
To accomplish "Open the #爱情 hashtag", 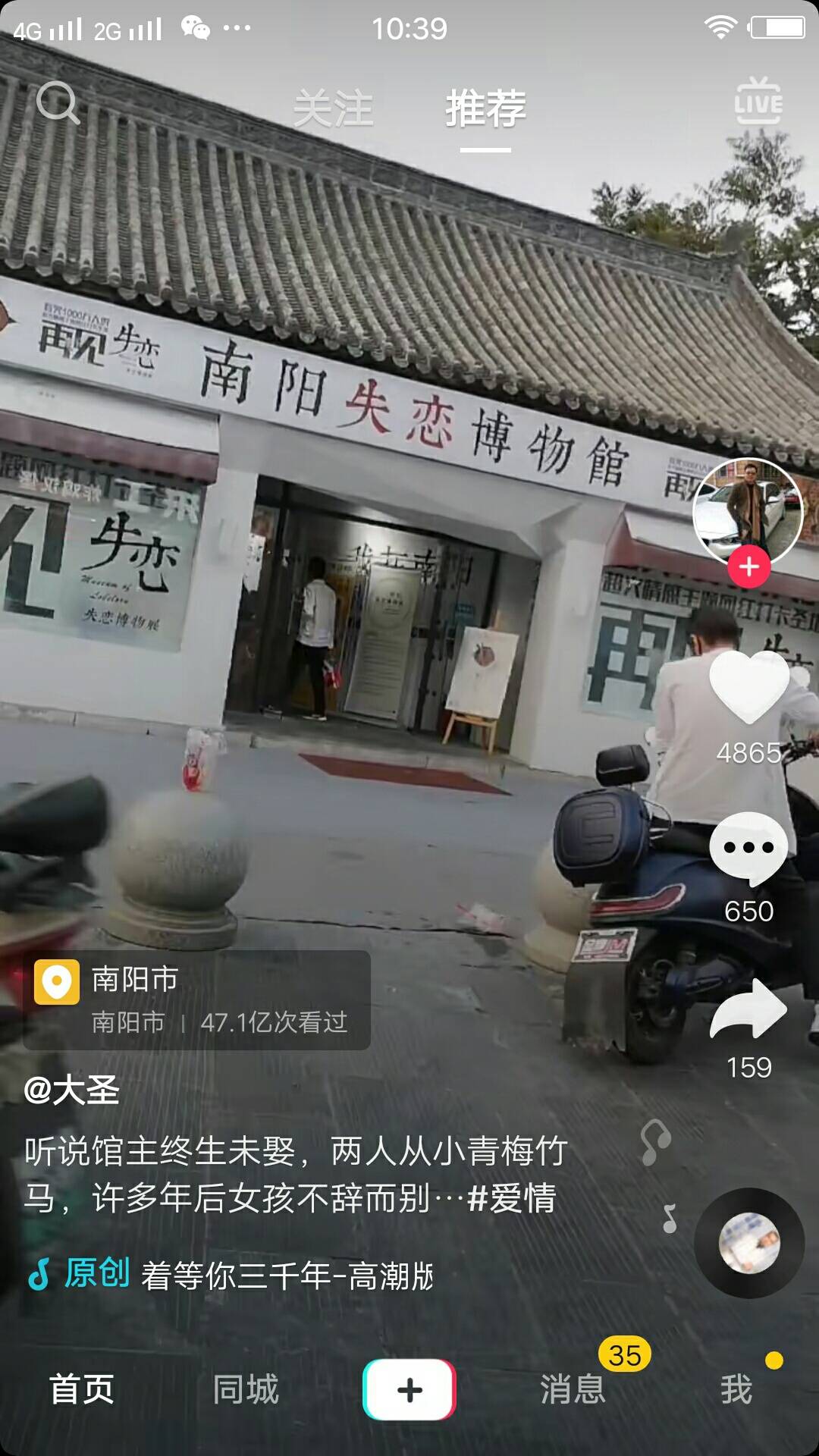I will (512, 1199).
